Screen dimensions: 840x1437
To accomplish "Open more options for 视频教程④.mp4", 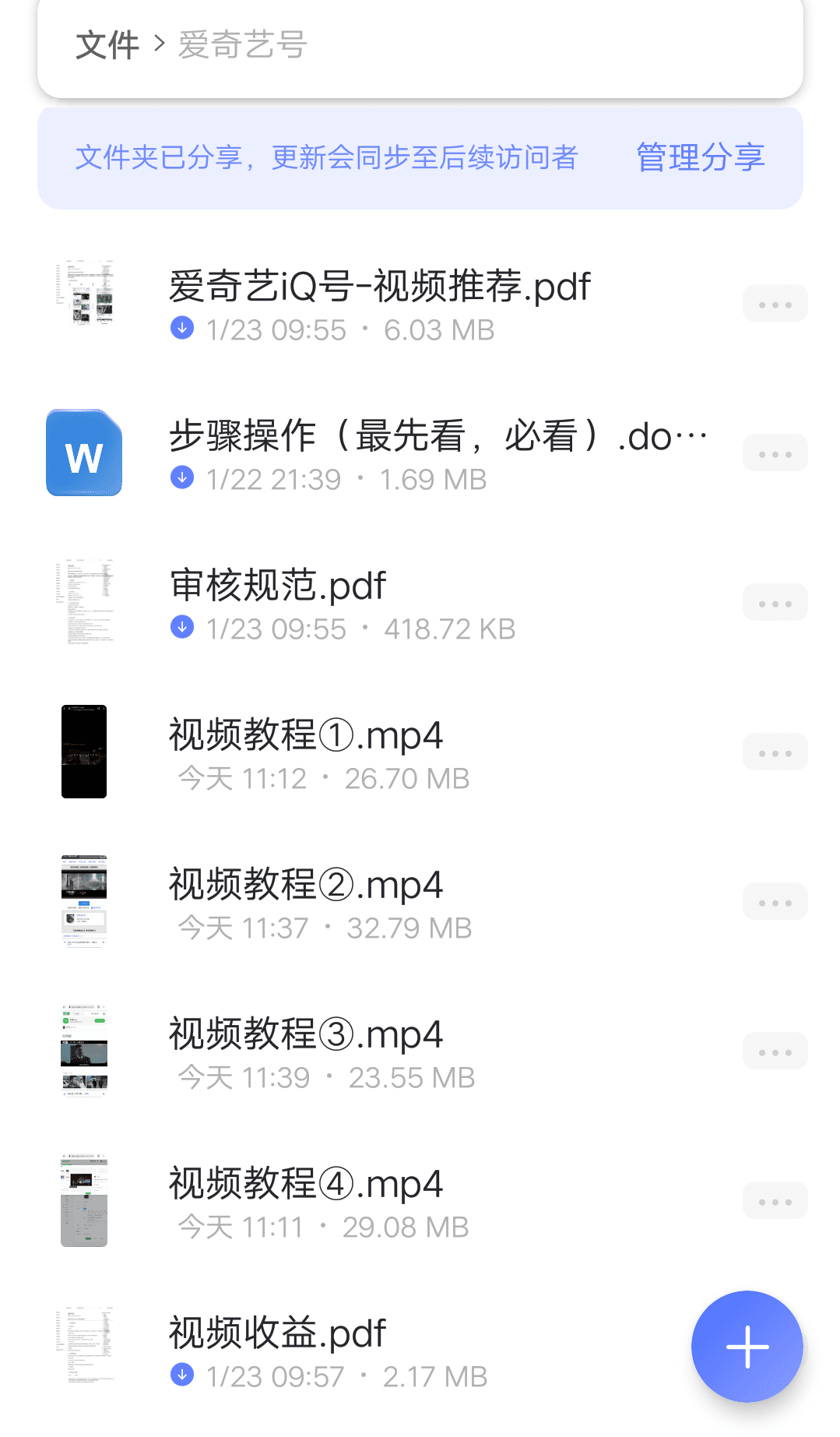I will click(774, 1200).
